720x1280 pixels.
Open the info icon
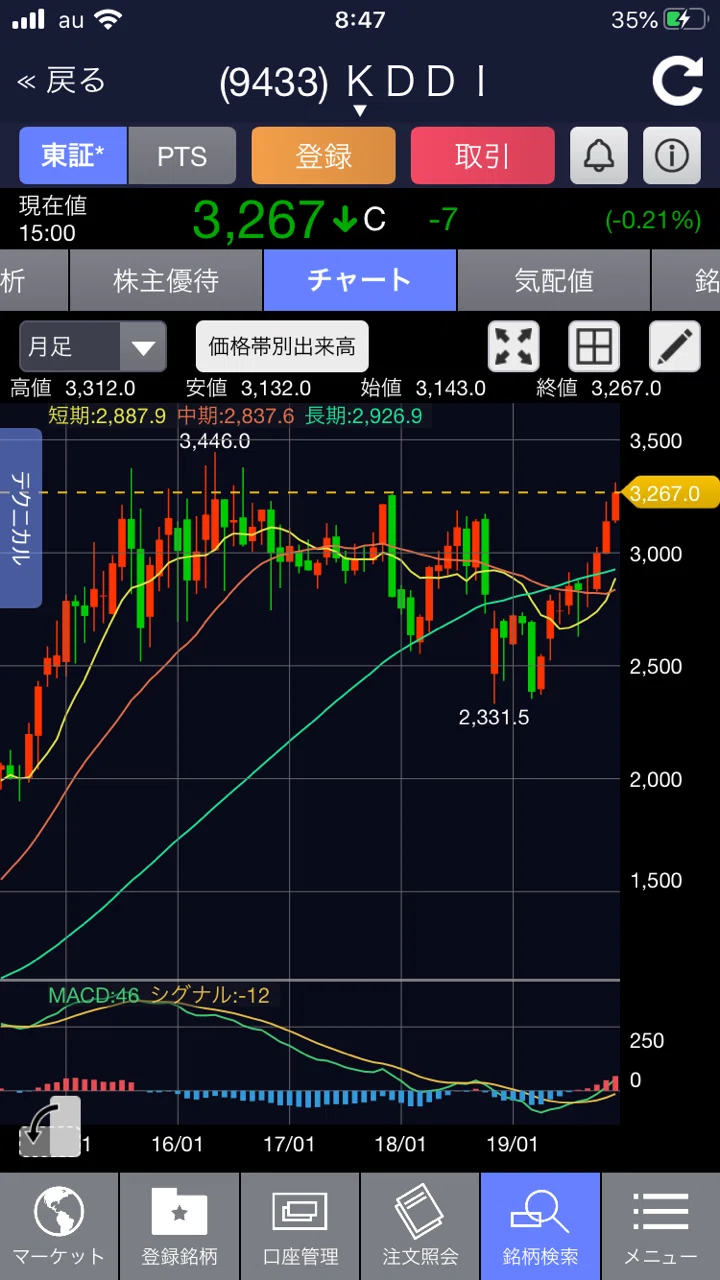(x=672, y=156)
